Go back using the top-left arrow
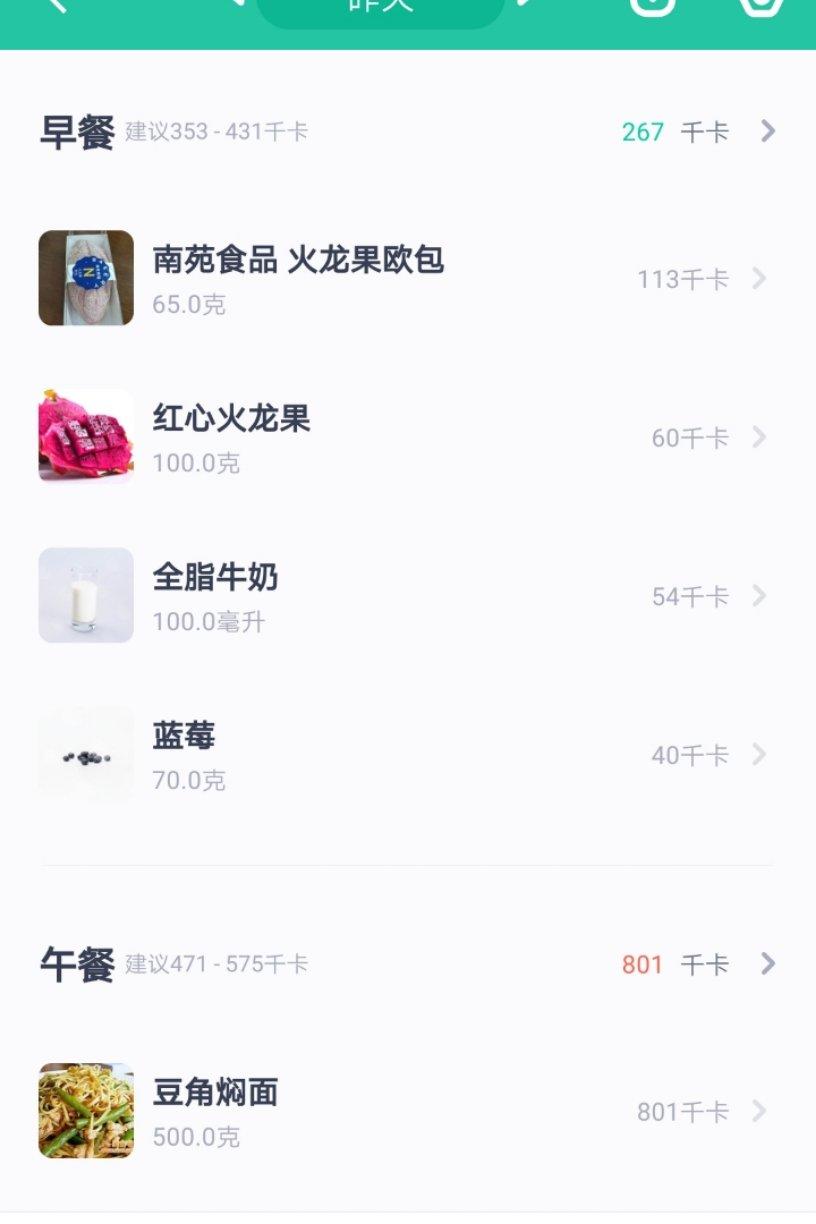 (x=57, y=6)
